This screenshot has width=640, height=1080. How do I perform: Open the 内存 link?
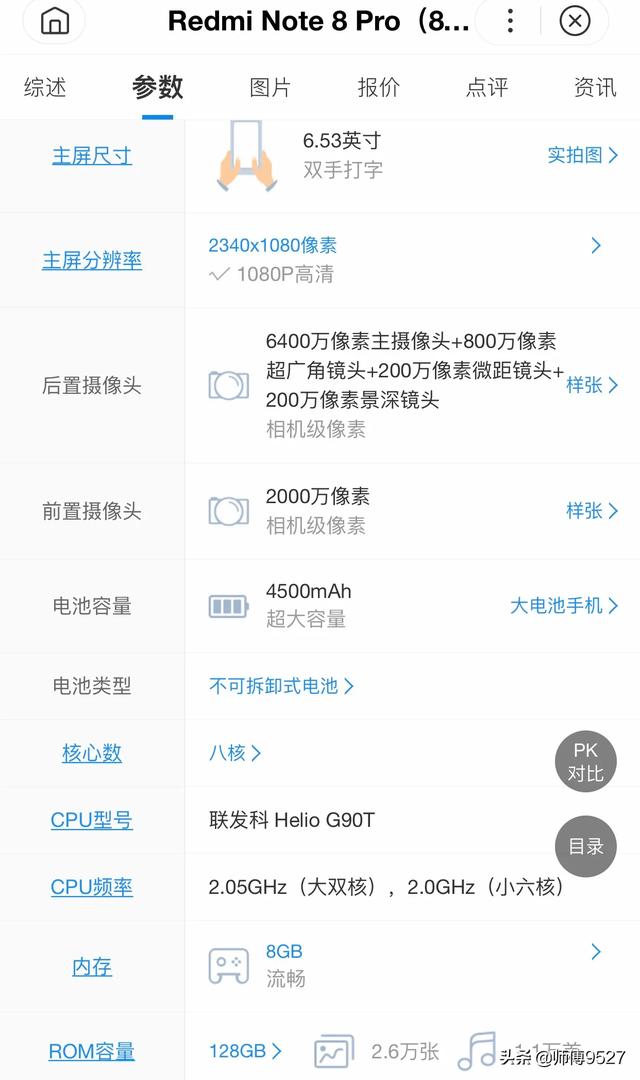point(92,967)
